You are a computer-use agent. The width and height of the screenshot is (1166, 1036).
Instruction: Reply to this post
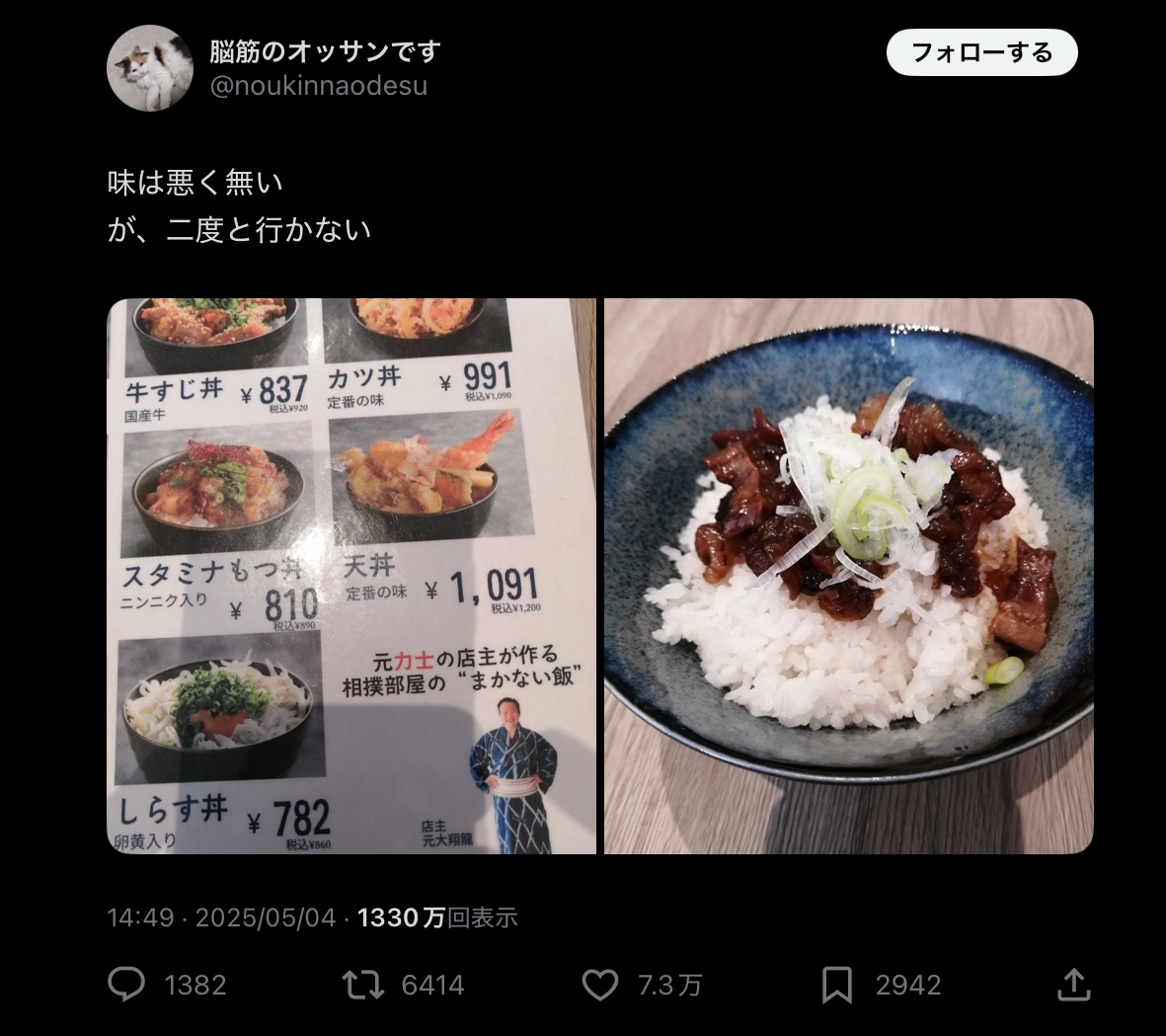[x=126, y=985]
